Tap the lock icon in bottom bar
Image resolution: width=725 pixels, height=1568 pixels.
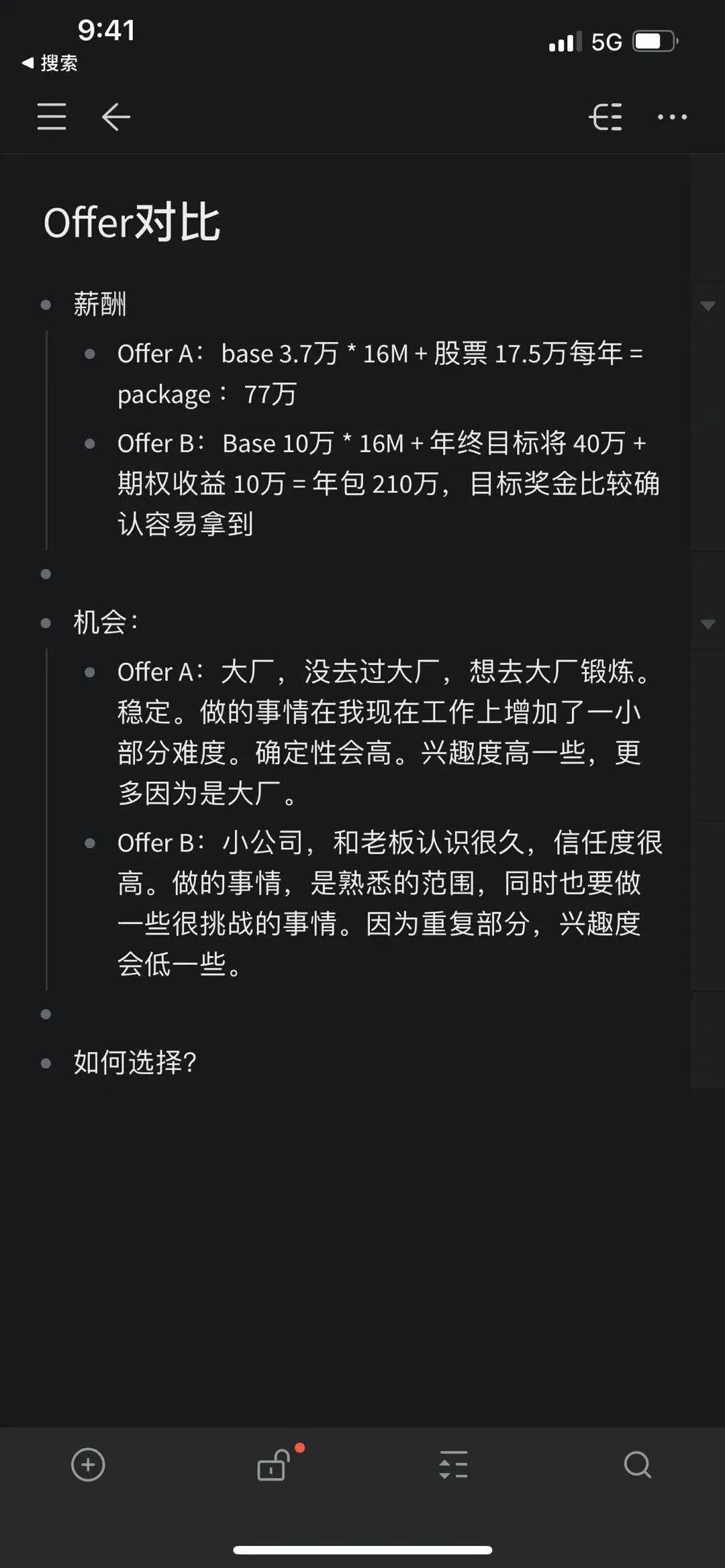click(273, 1464)
